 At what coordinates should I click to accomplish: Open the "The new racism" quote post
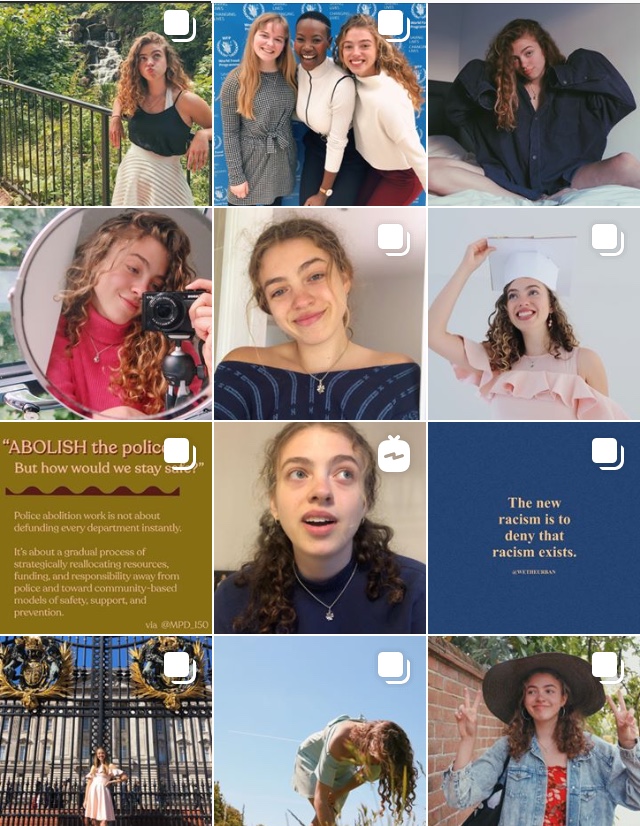[x=534, y=528]
